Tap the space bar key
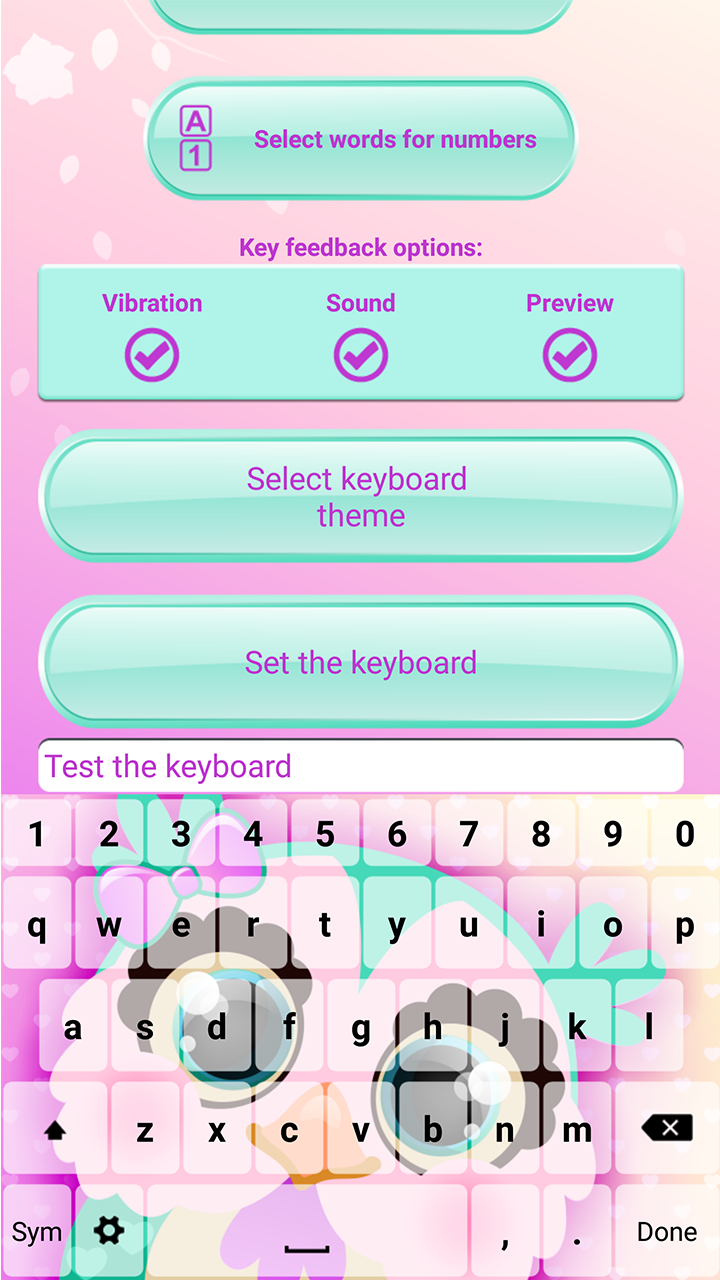Image resolution: width=720 pixels, height=1280 pixels. [x=307, y=1231]
